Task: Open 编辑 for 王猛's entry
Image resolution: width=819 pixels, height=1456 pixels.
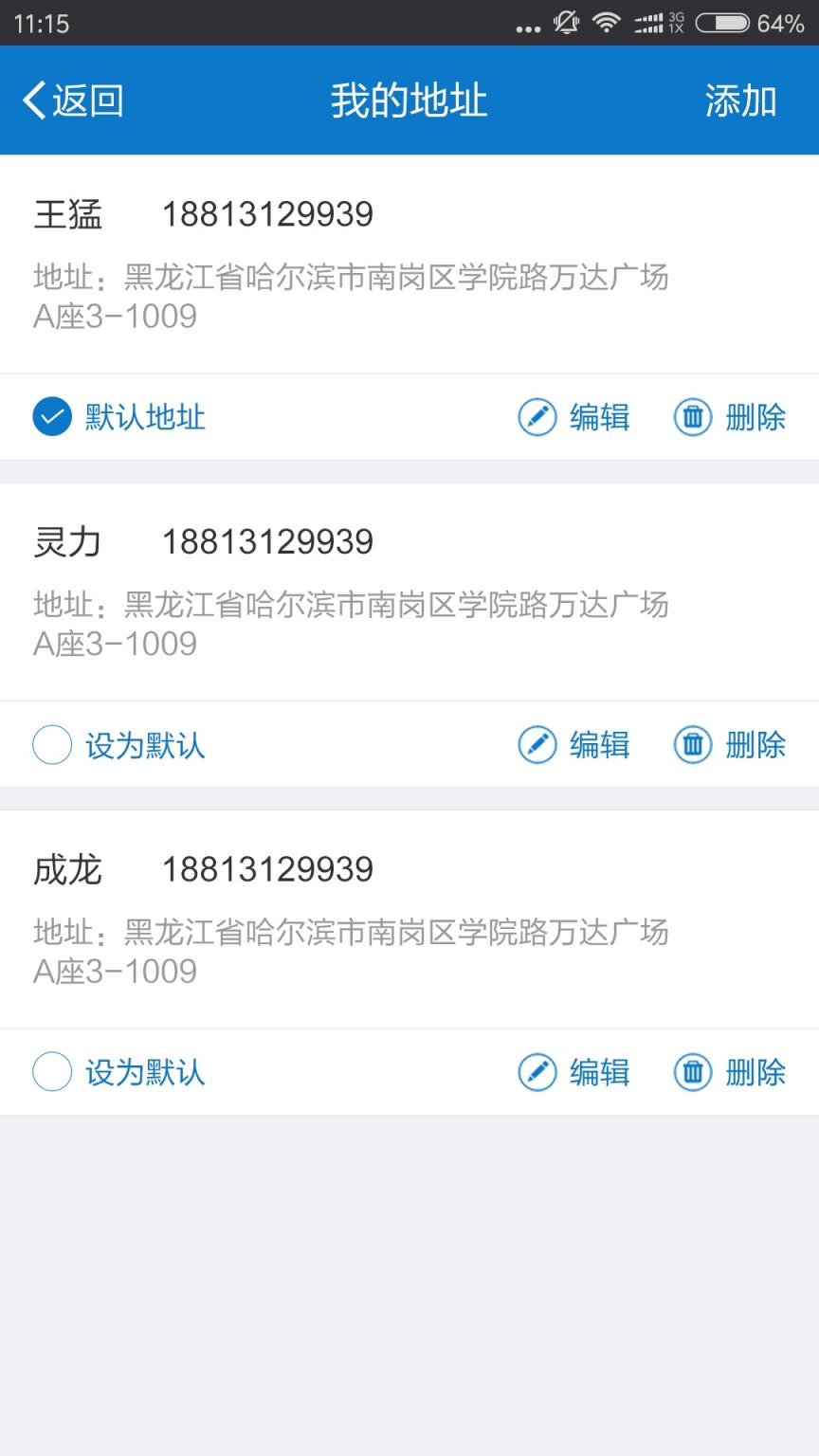Action: point(599,417)
